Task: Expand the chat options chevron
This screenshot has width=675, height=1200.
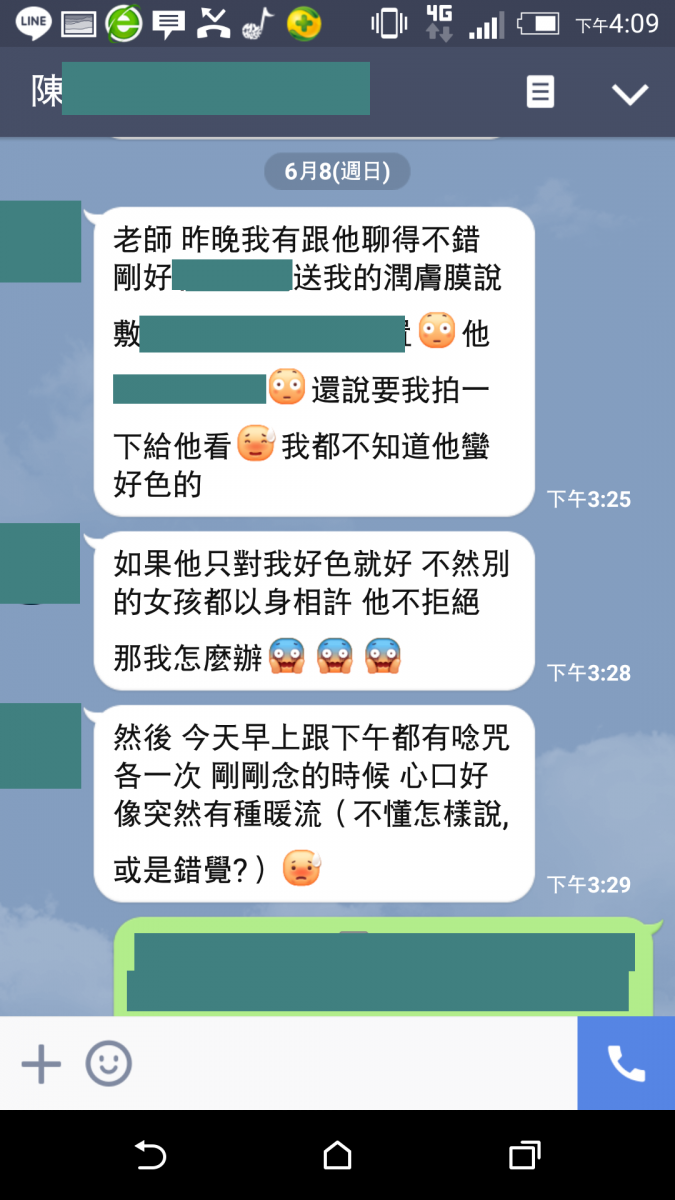Action: 630,94
